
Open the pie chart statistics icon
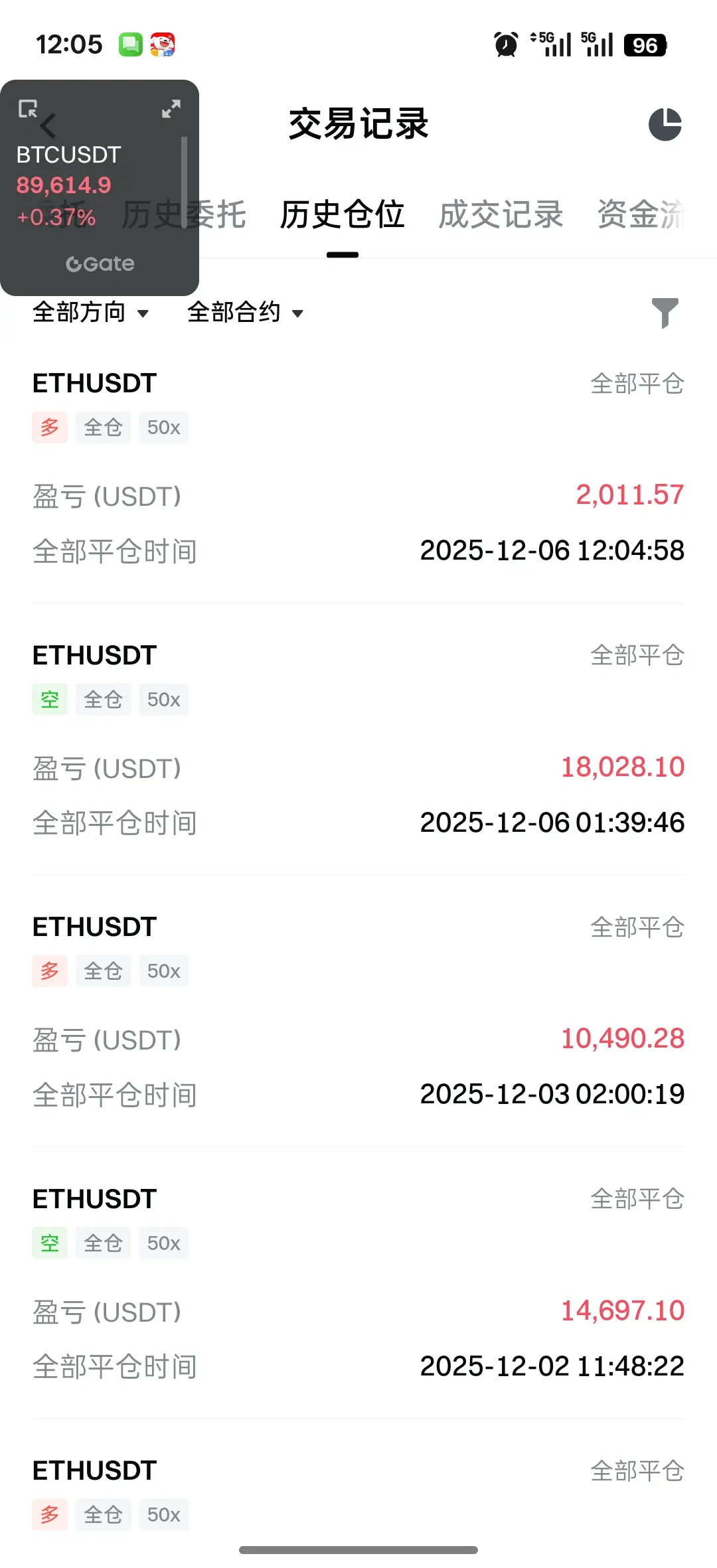tap(665, 125)
